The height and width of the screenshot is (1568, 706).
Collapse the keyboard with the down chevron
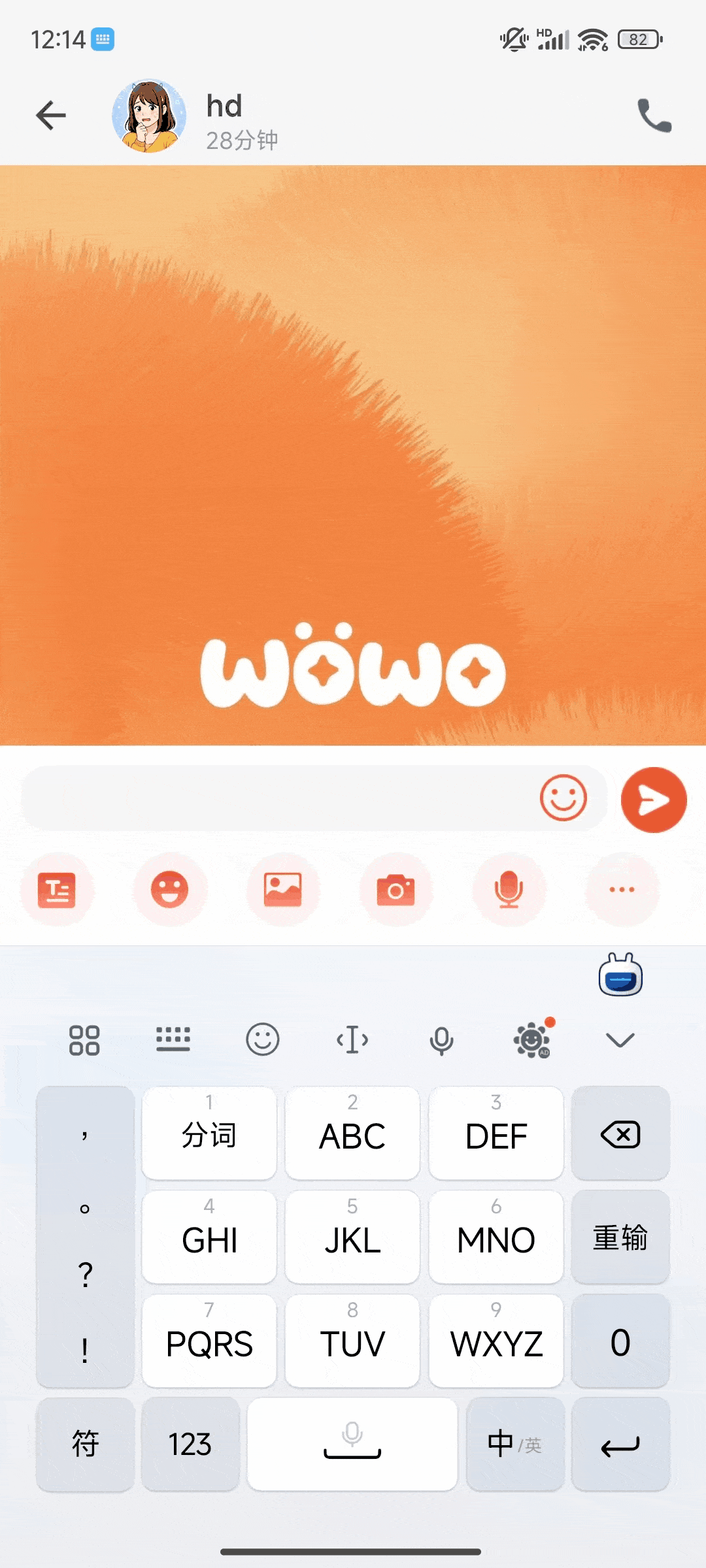[x=620, y=1039]
